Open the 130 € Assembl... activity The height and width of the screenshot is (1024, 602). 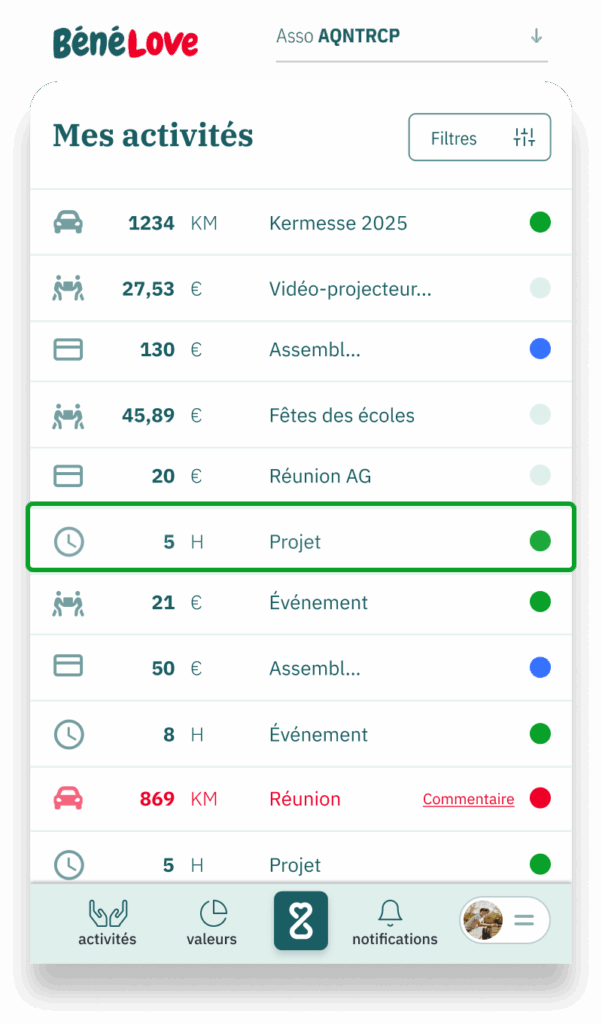point(314,350)
